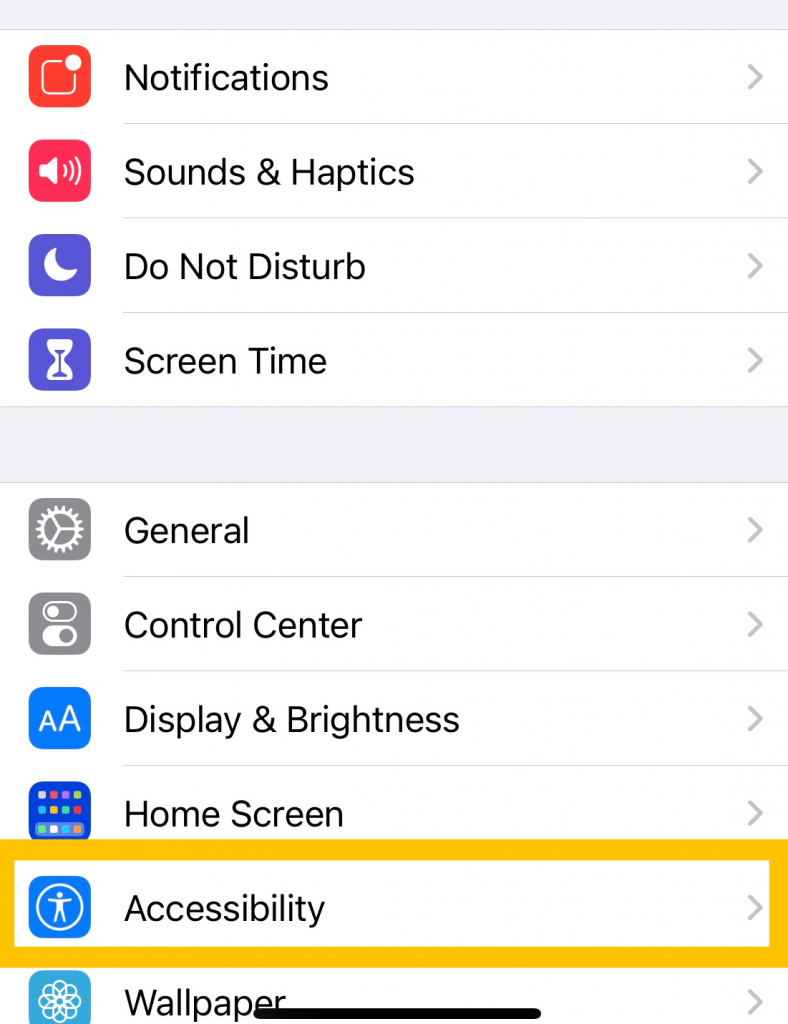
Task: Select the Sounds & Haptics speaker icon
Action: coord(59,171)
